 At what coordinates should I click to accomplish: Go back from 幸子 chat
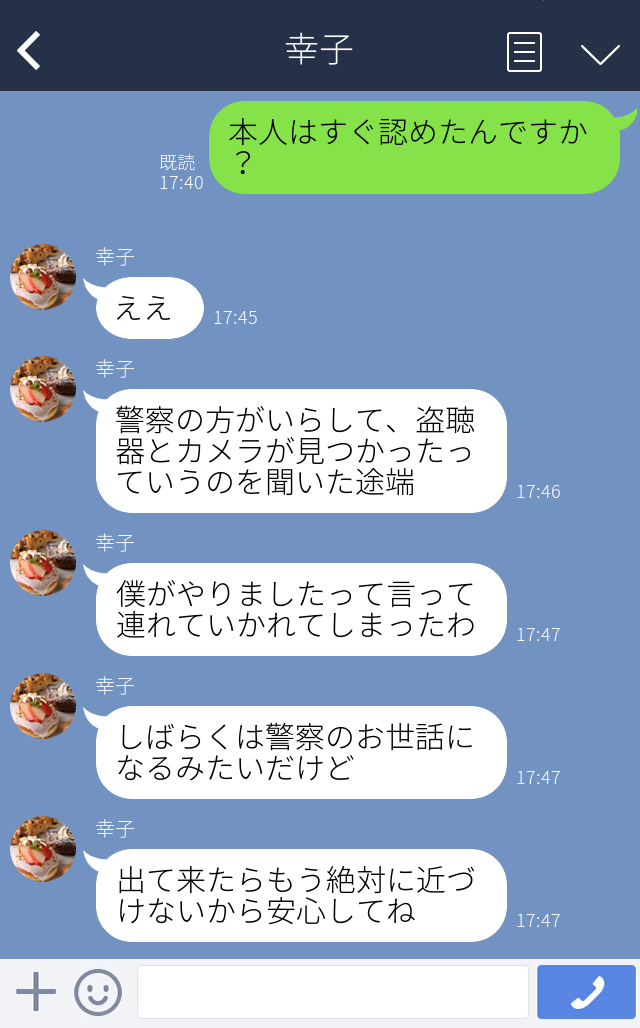[x=29, y=50]
